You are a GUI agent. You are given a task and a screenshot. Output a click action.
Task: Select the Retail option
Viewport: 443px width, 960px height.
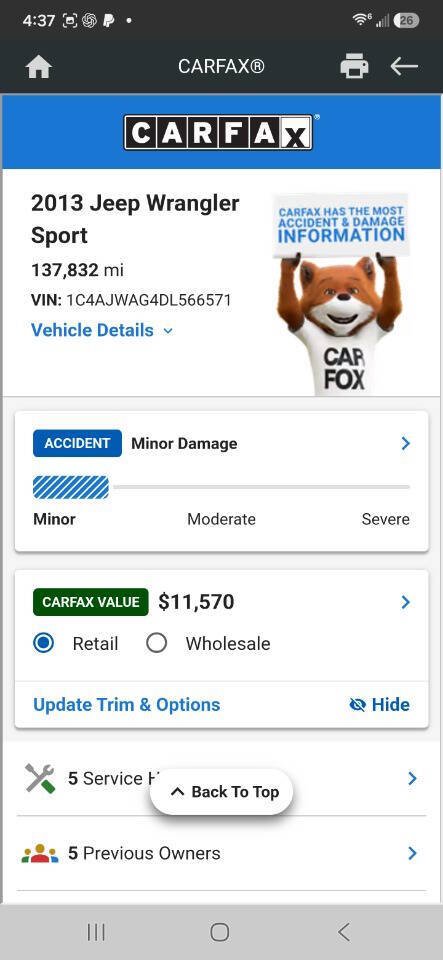click(x=75, y=643)
